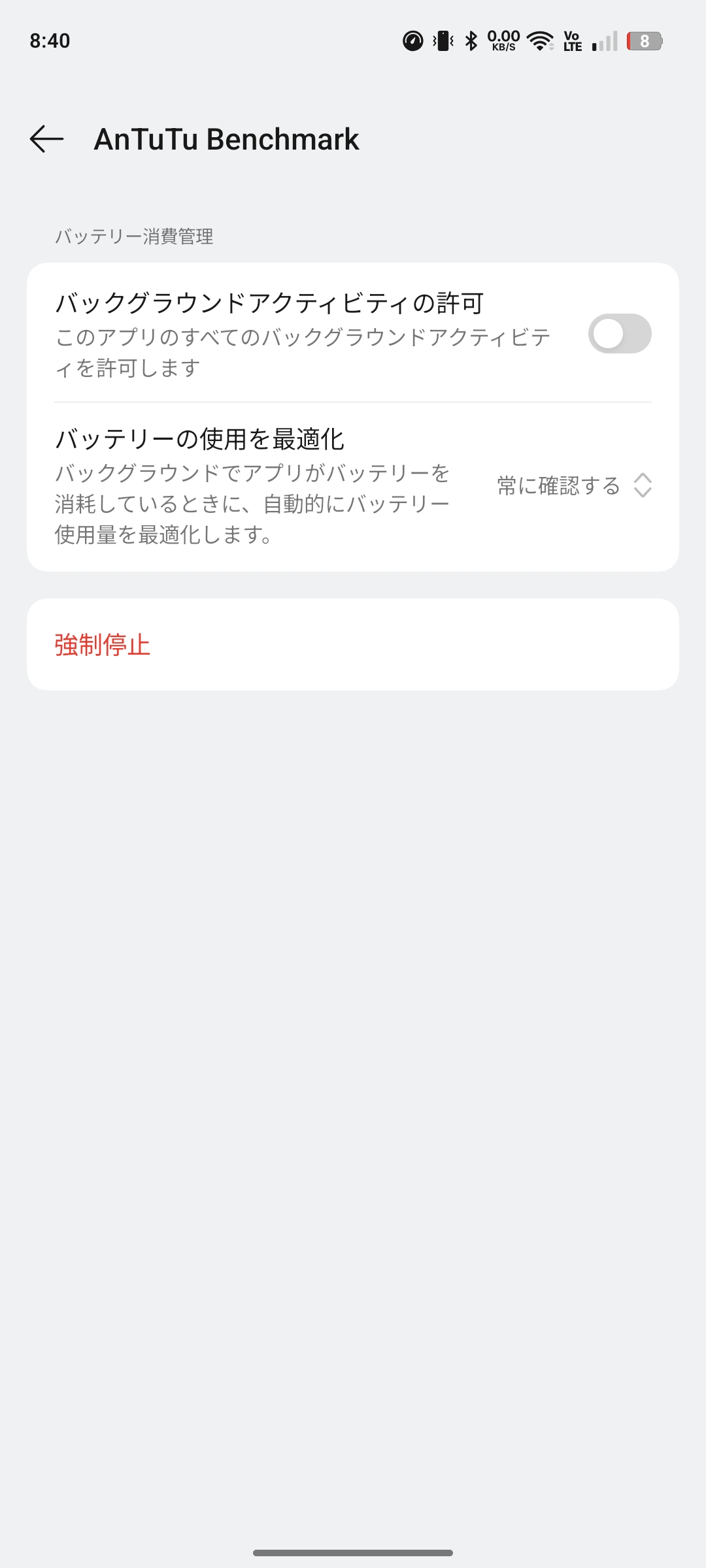
Task: Enable バックグラウンドアクティビティの許可 switch
Action: (x=619, y=334)
